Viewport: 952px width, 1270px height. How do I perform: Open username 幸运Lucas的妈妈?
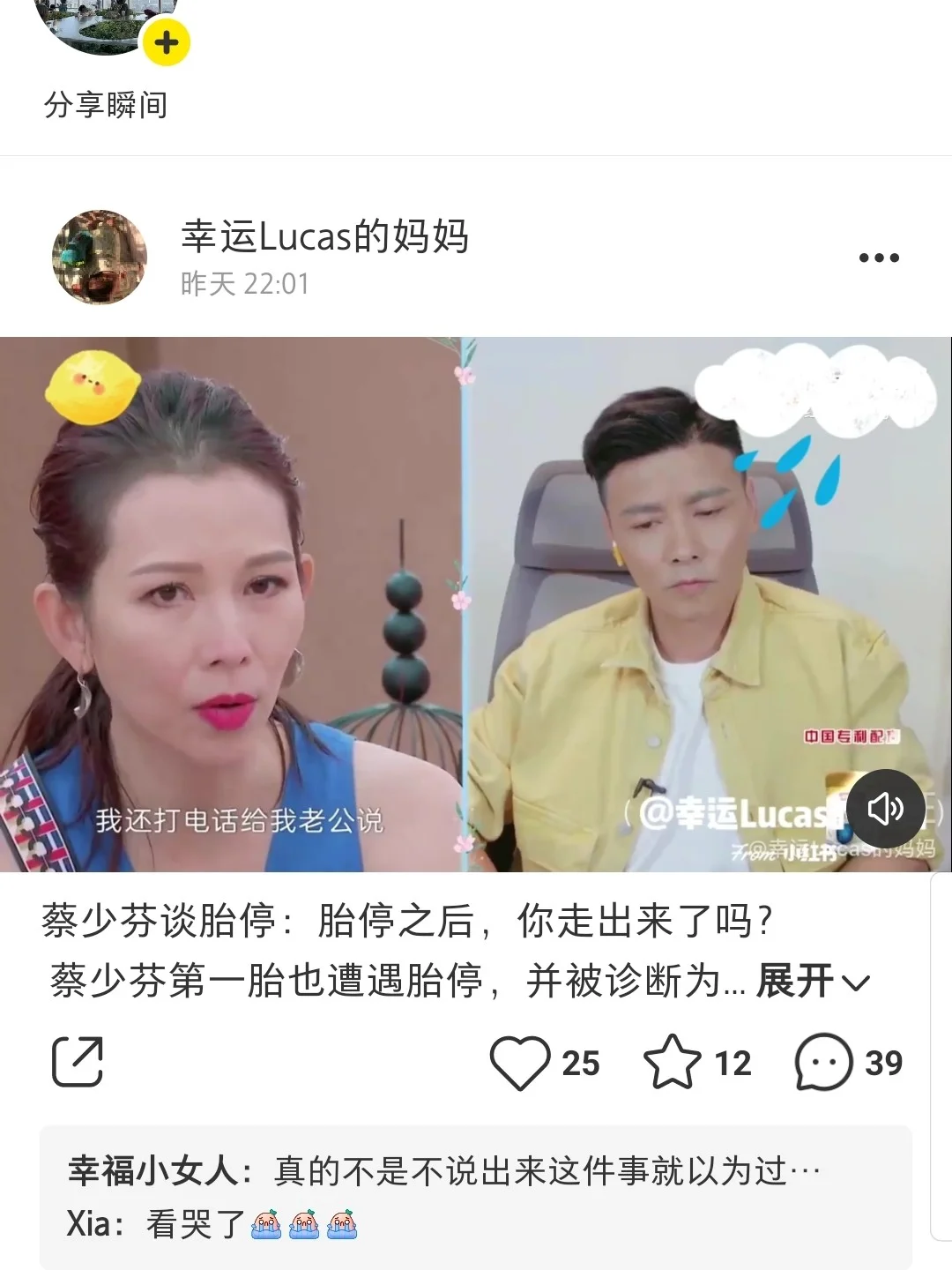click(x=324, y=236)
